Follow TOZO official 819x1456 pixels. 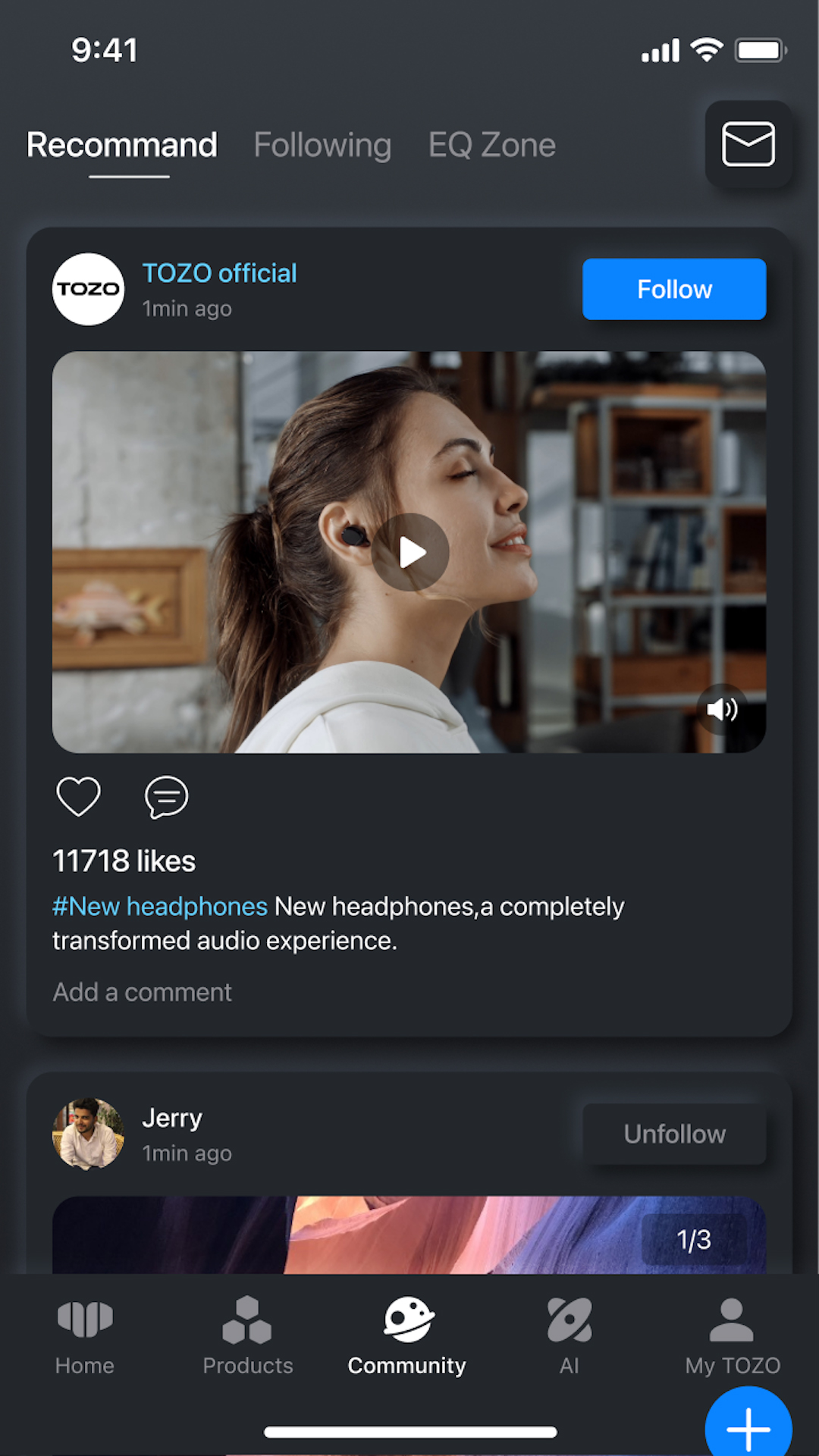[673, 289]
